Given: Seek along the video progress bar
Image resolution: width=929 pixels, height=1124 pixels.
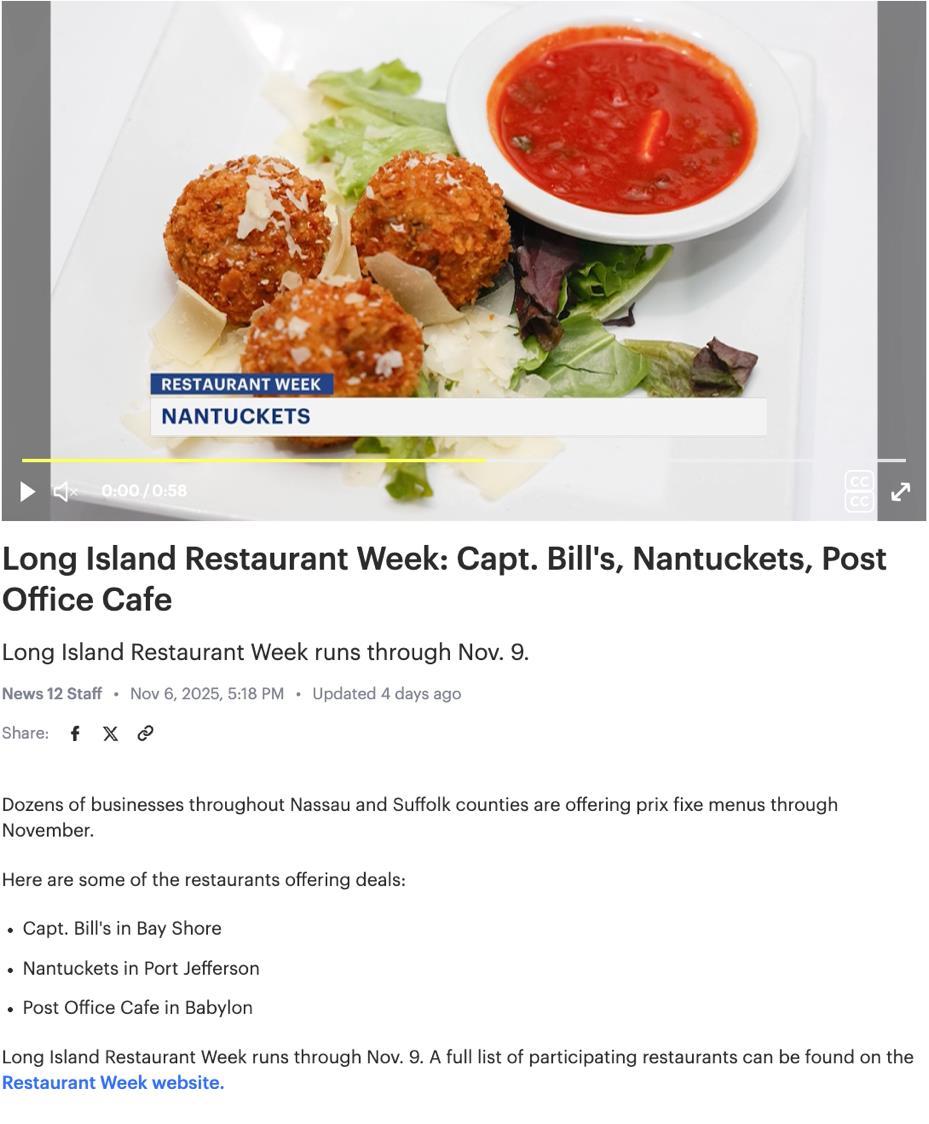Looking at the screenshot, I should point(464,461).
